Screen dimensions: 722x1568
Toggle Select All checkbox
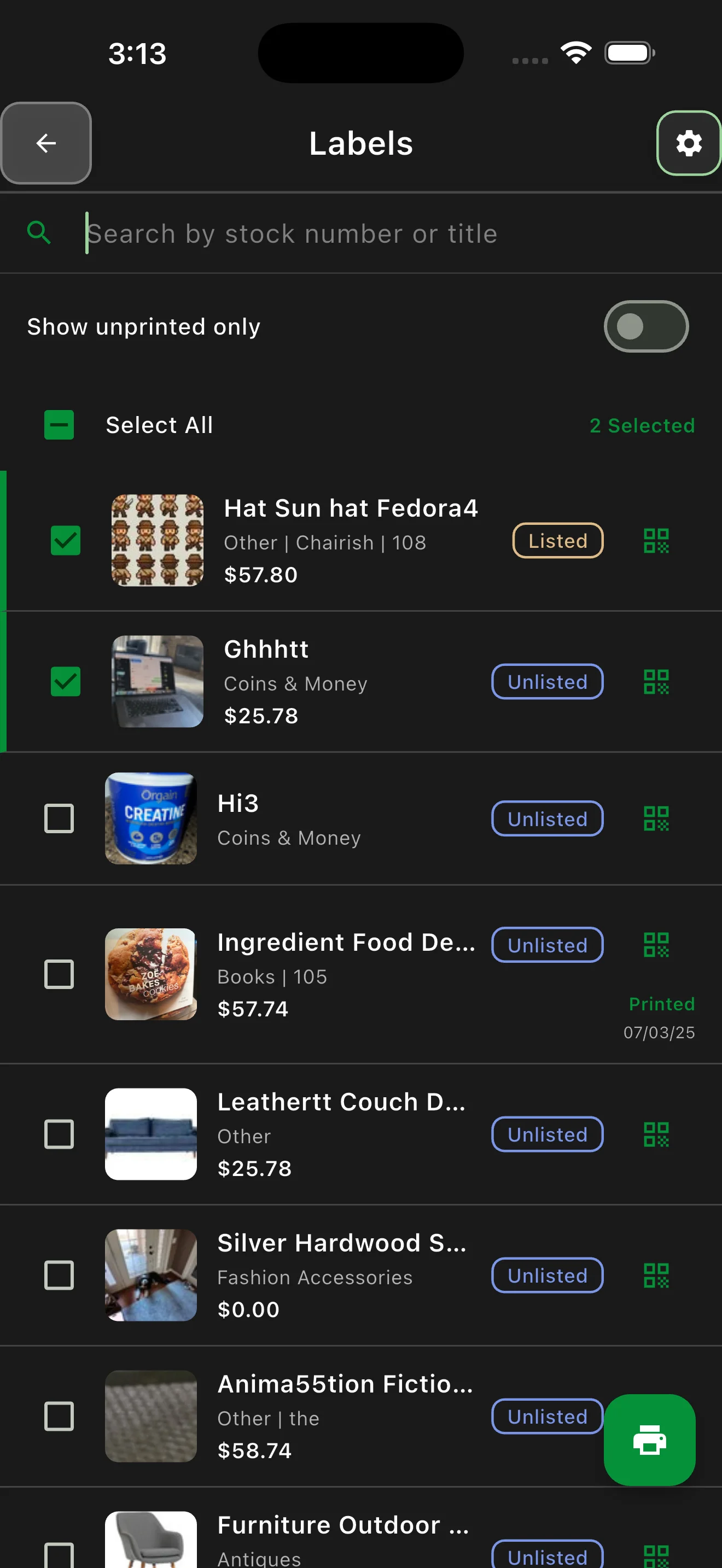tap(59, 425)
